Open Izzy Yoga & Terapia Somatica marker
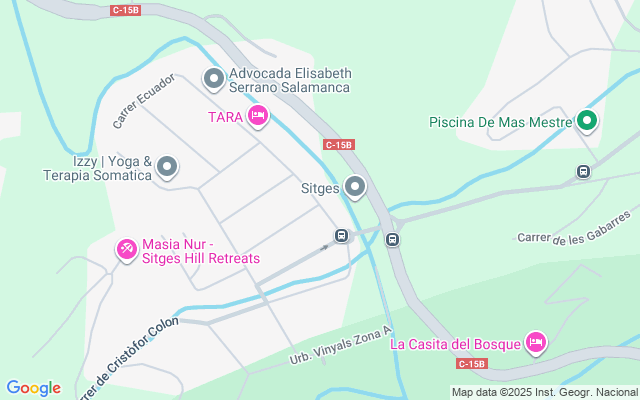Viewport: 640px width, 400px height. 167,166
